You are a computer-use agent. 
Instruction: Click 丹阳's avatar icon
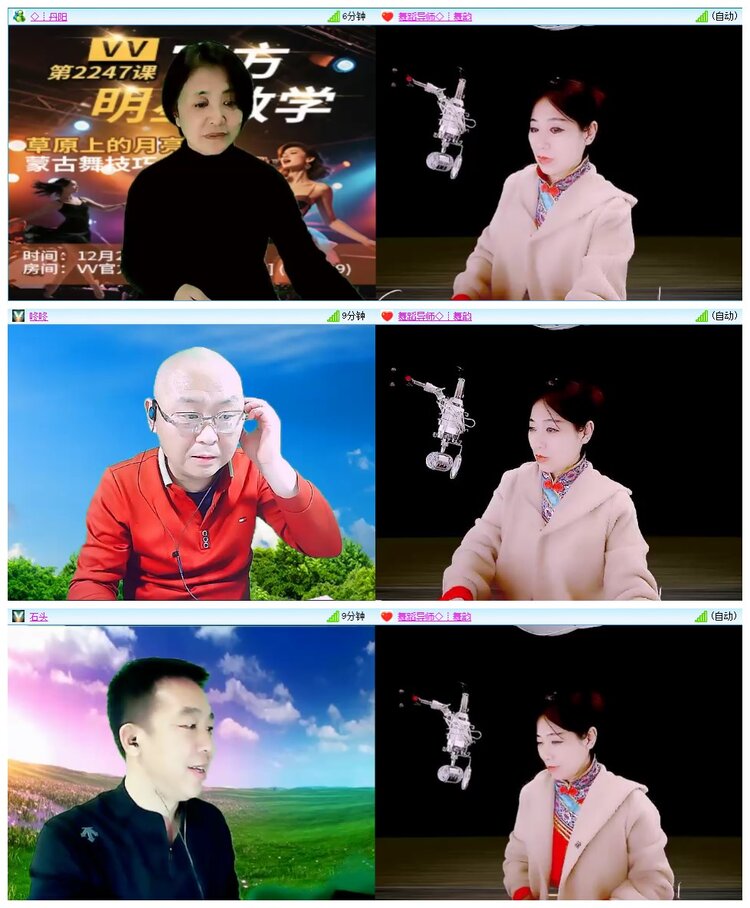tap(17, 13)
